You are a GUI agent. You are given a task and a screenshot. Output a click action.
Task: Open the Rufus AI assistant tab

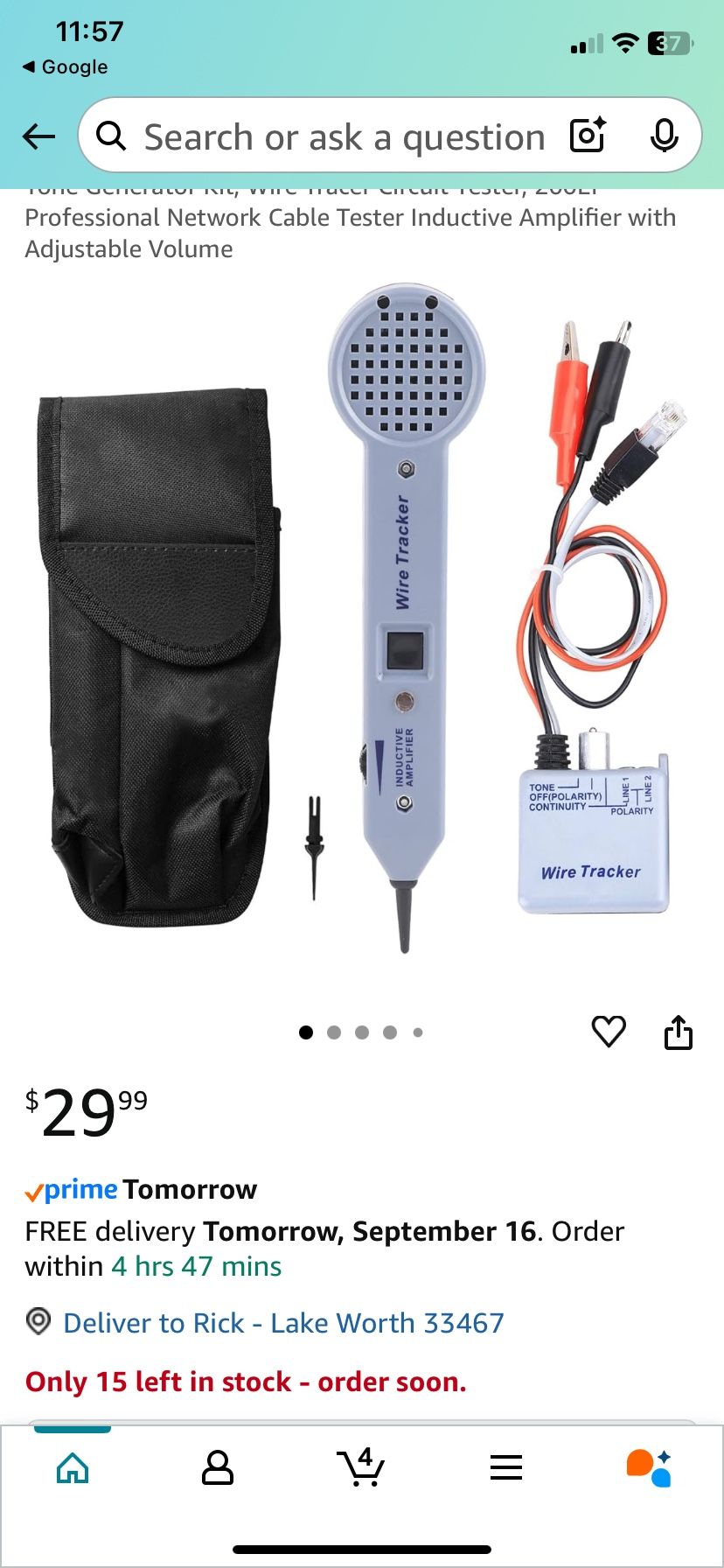pyautogui.click(x=650, y=1467)
